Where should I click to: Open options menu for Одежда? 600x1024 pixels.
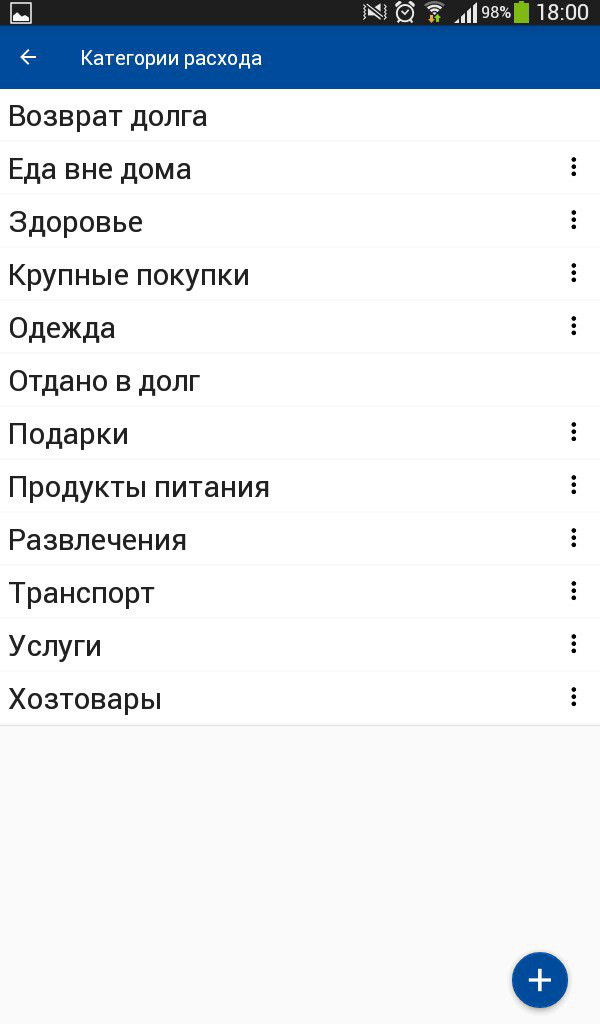tap(573, 326)
